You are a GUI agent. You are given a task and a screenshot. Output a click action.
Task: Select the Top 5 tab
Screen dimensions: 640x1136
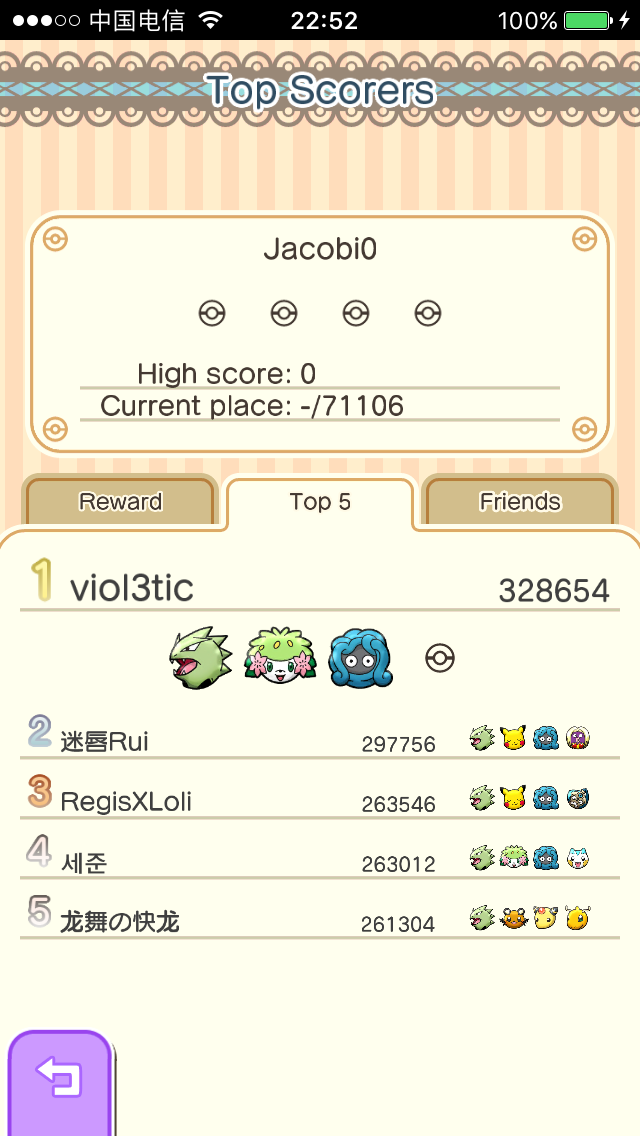pyautogui.click(x=320, y=501)
